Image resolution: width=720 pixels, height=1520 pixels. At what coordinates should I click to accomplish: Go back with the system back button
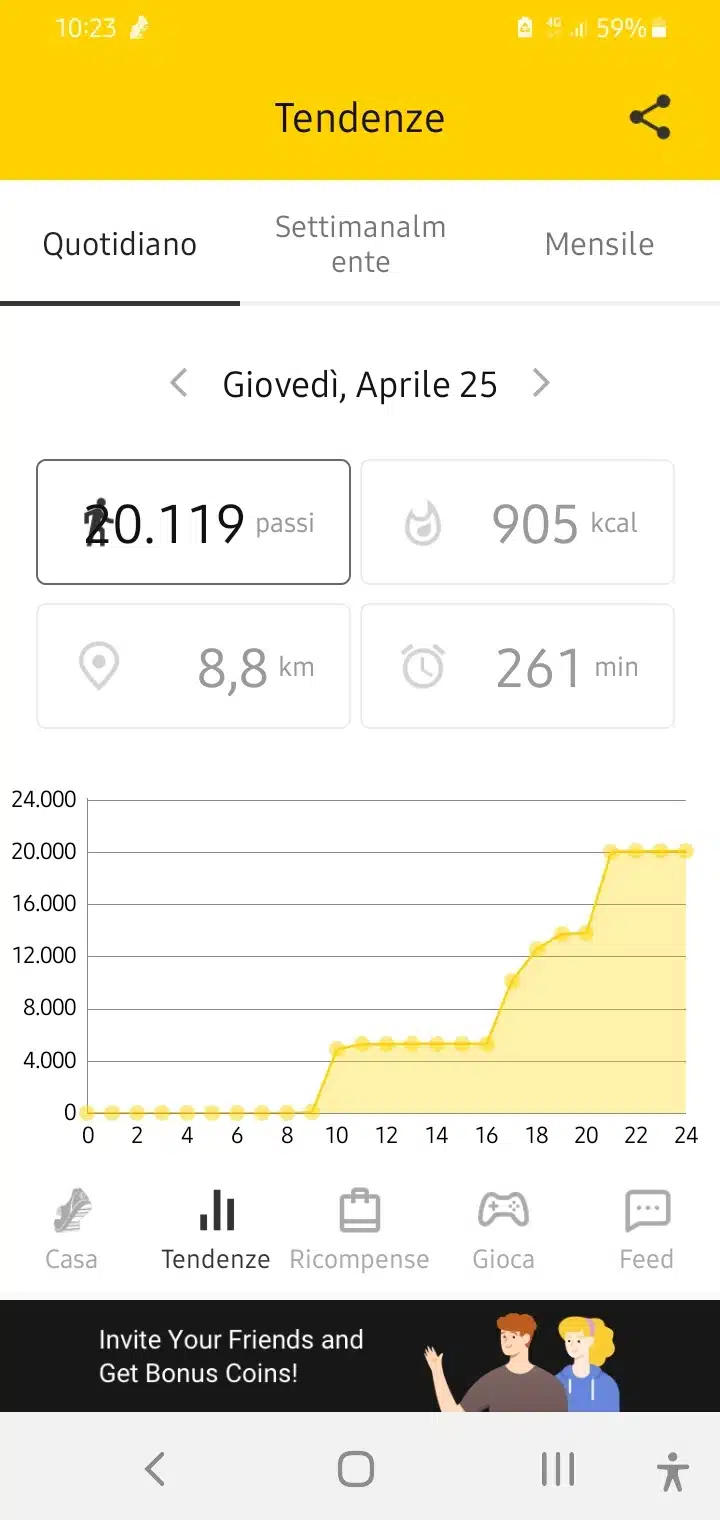tap(155, 1469)
